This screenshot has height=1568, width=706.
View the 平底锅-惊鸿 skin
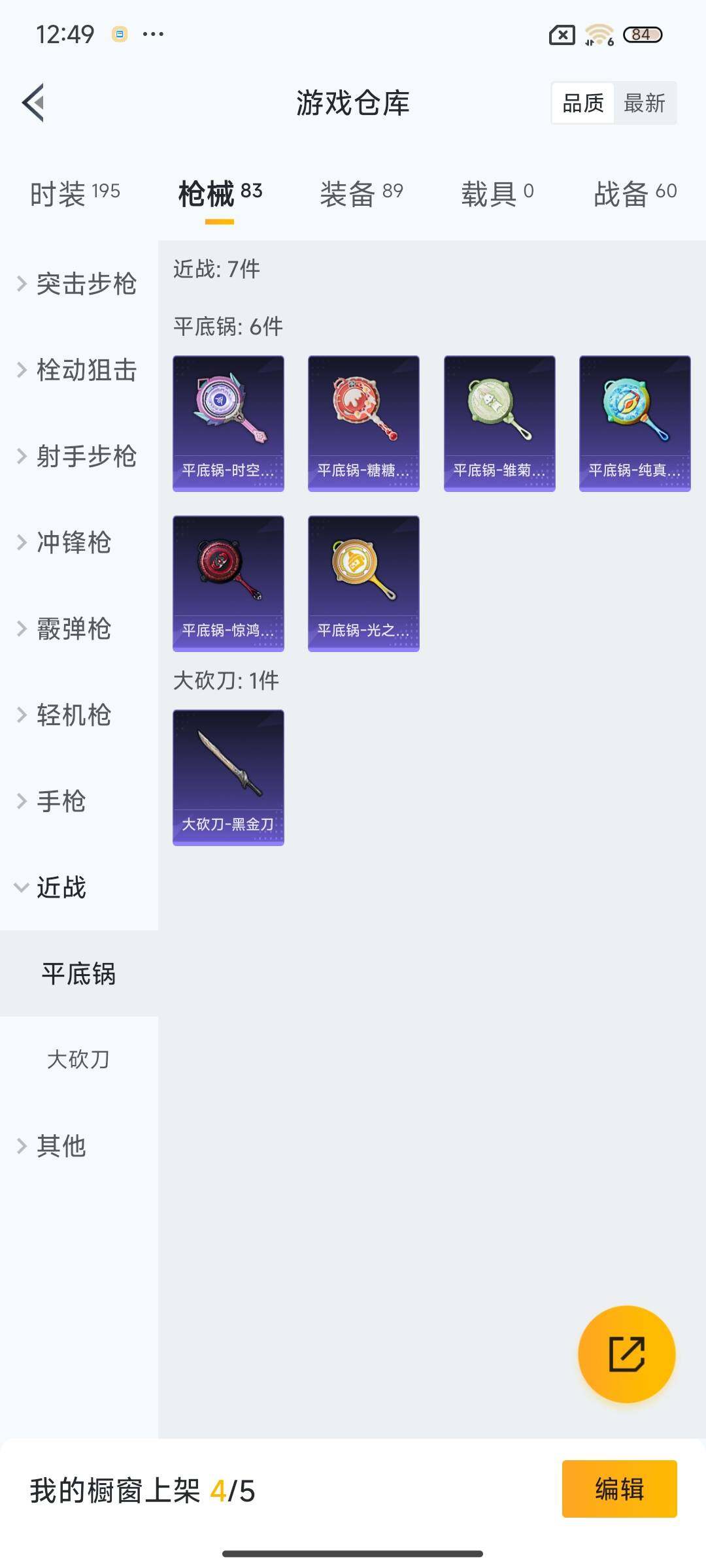point(228,583)
